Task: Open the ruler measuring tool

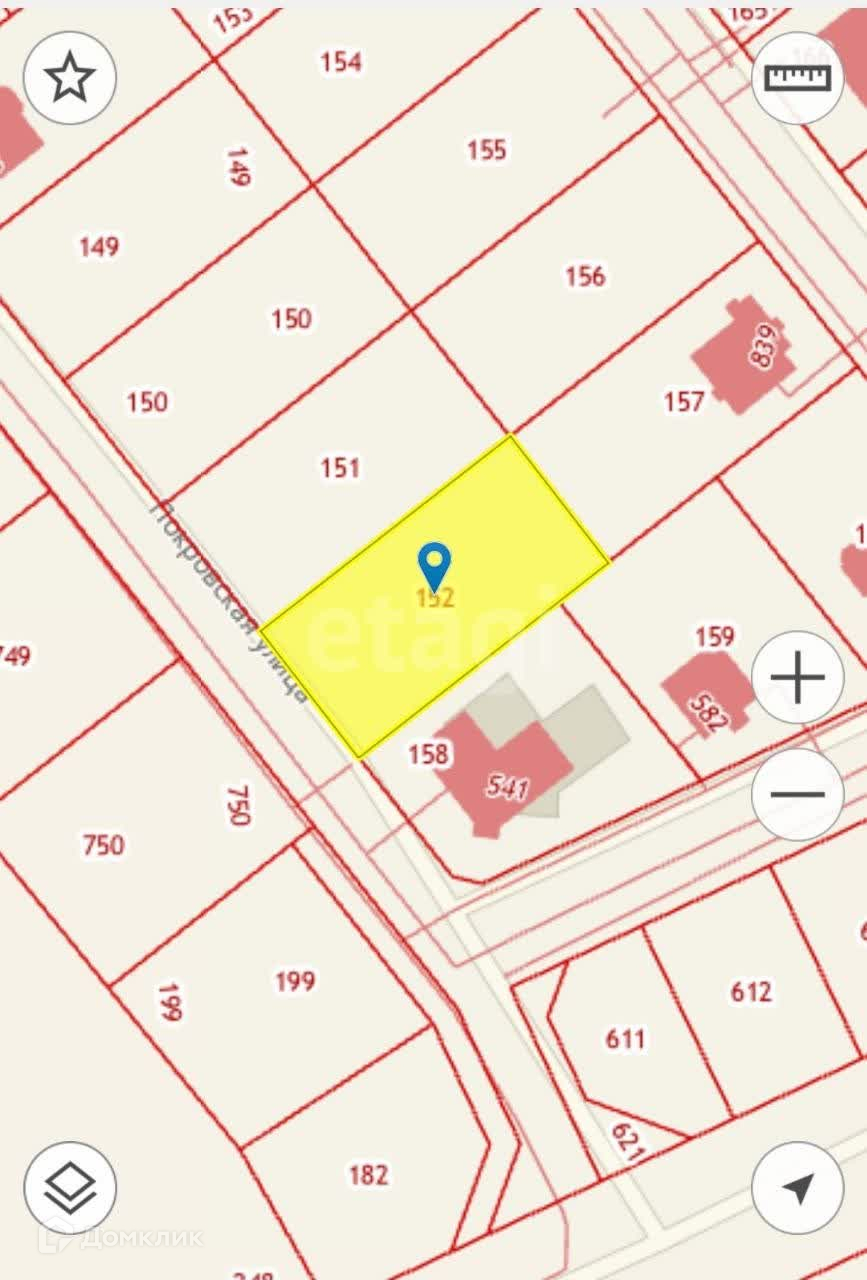Action: (x=797, y=77)
